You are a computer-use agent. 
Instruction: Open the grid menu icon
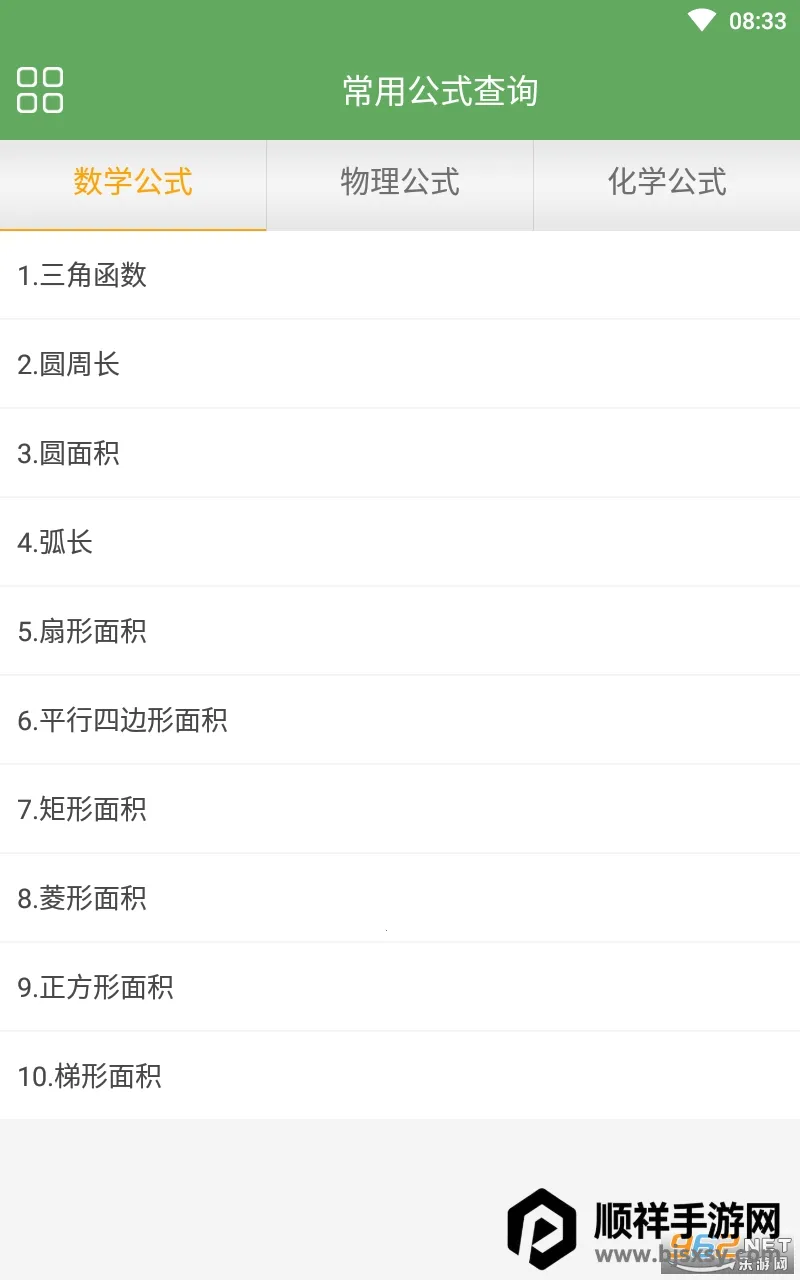pos(40,90)
